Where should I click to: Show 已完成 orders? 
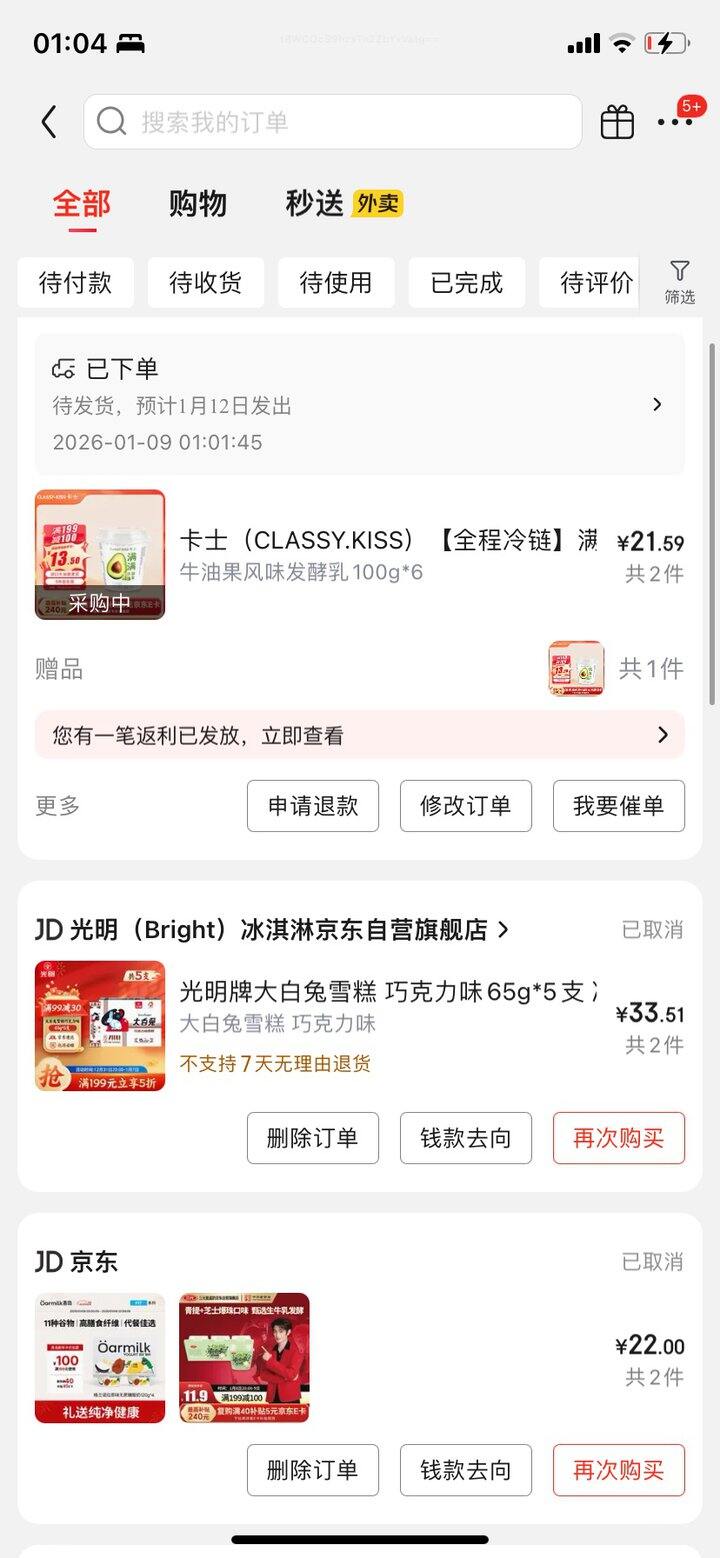tap(466, 283)
